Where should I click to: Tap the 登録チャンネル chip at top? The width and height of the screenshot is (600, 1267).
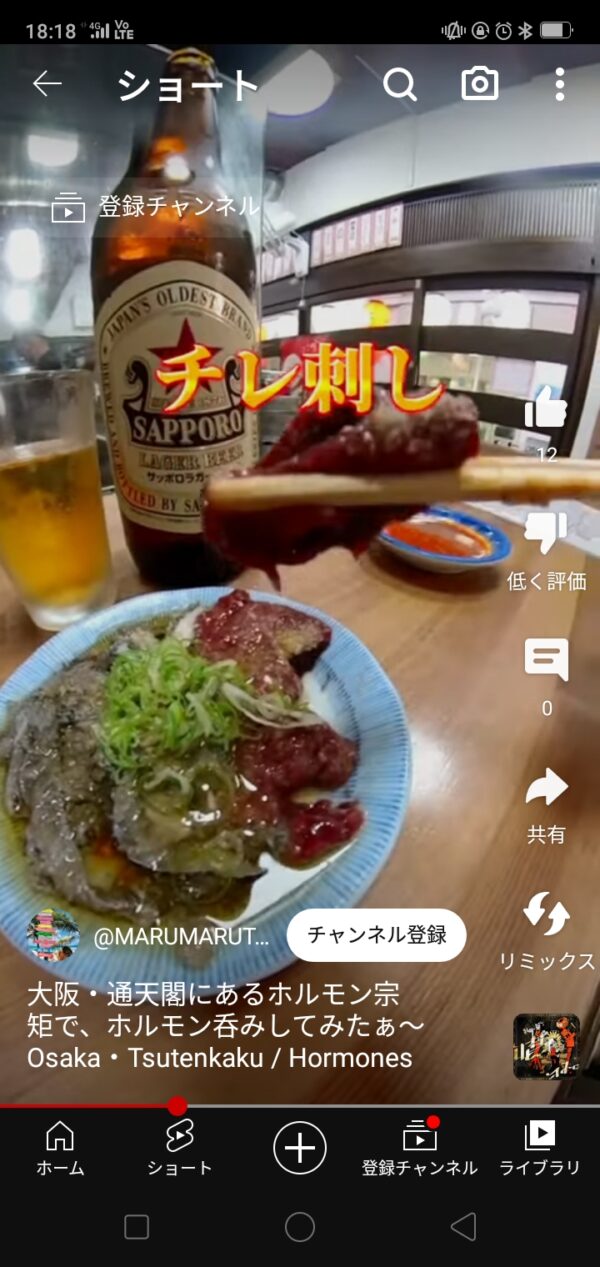[x=155, y=208]
